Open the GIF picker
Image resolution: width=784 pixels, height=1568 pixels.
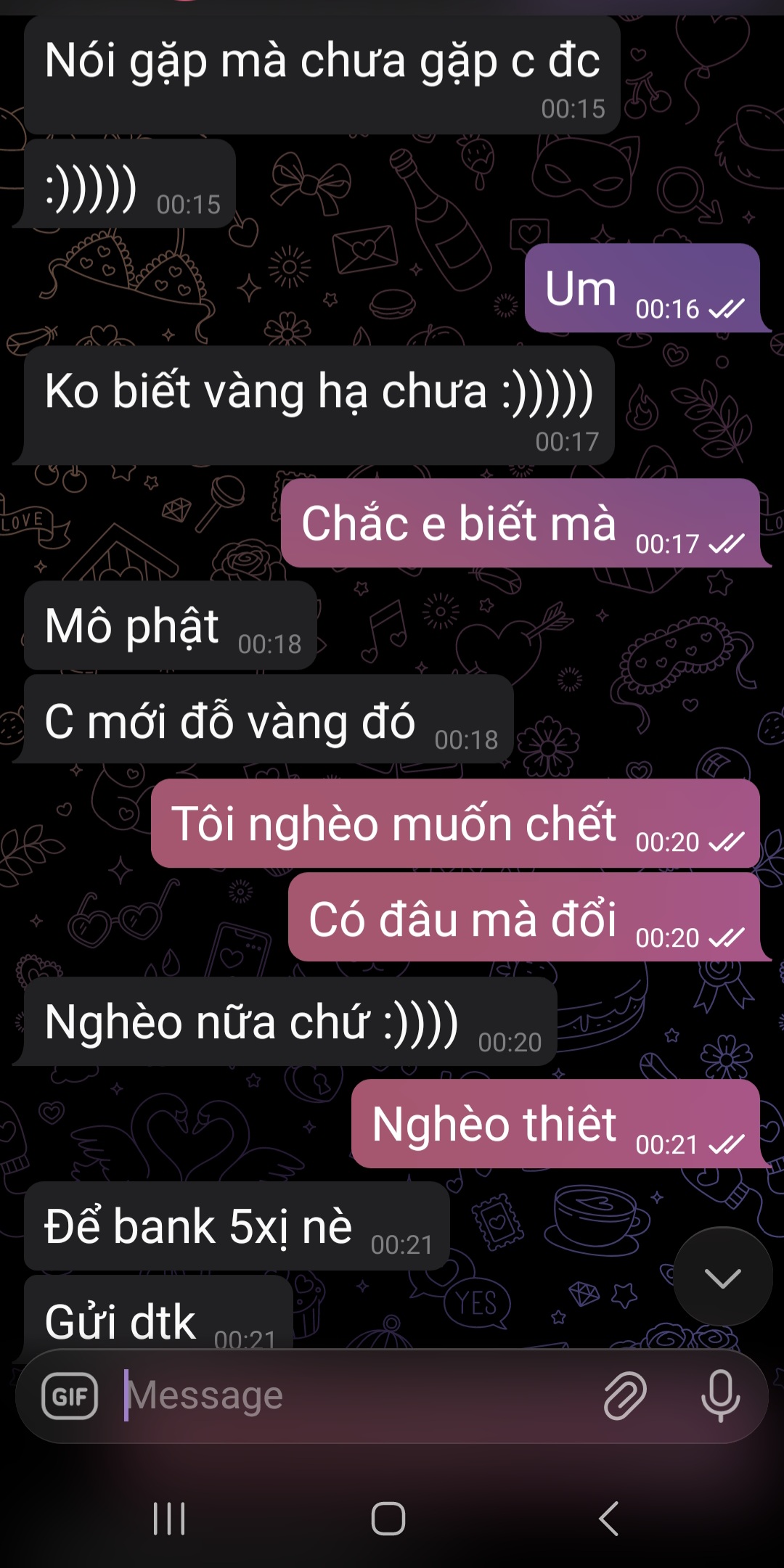(70, 1396)
